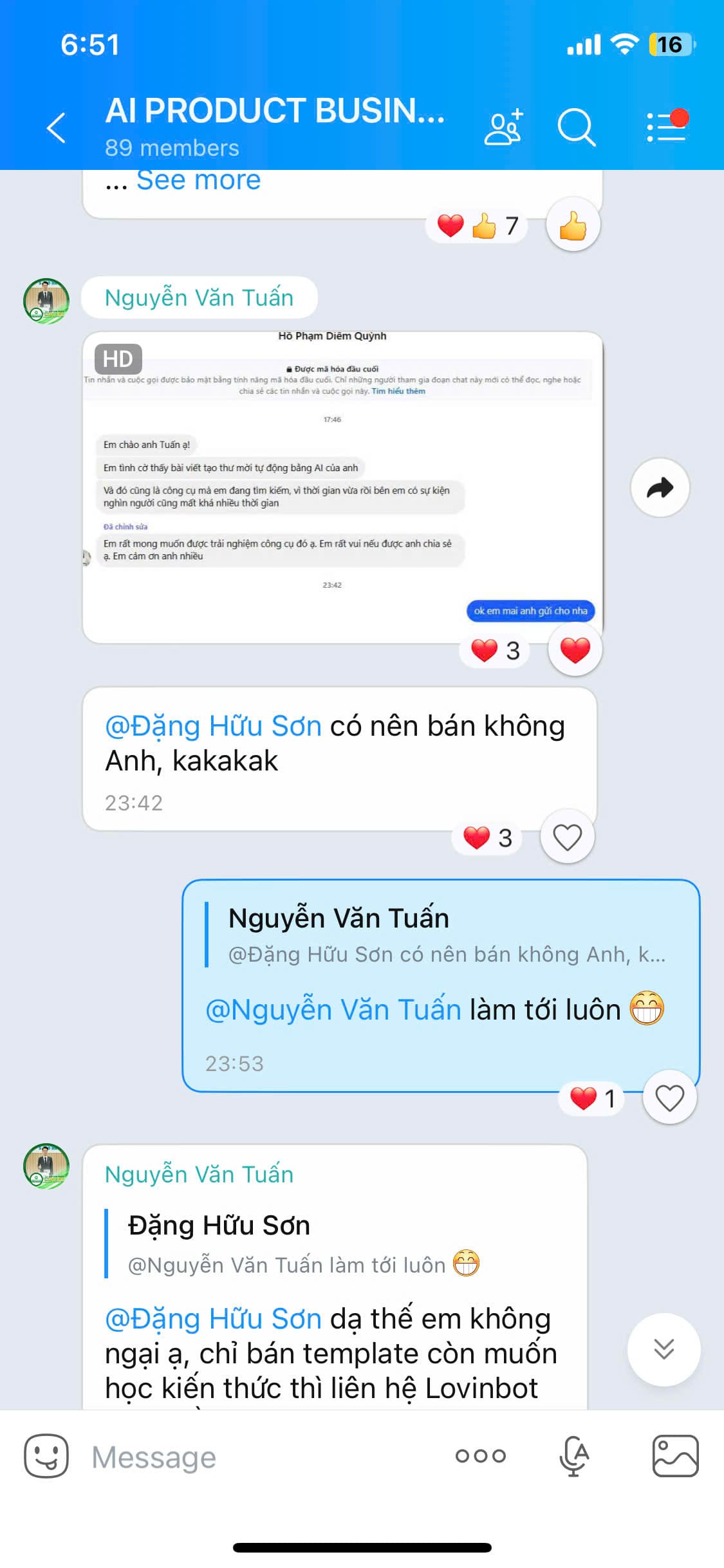Go back from the group chat

[57, 127]
